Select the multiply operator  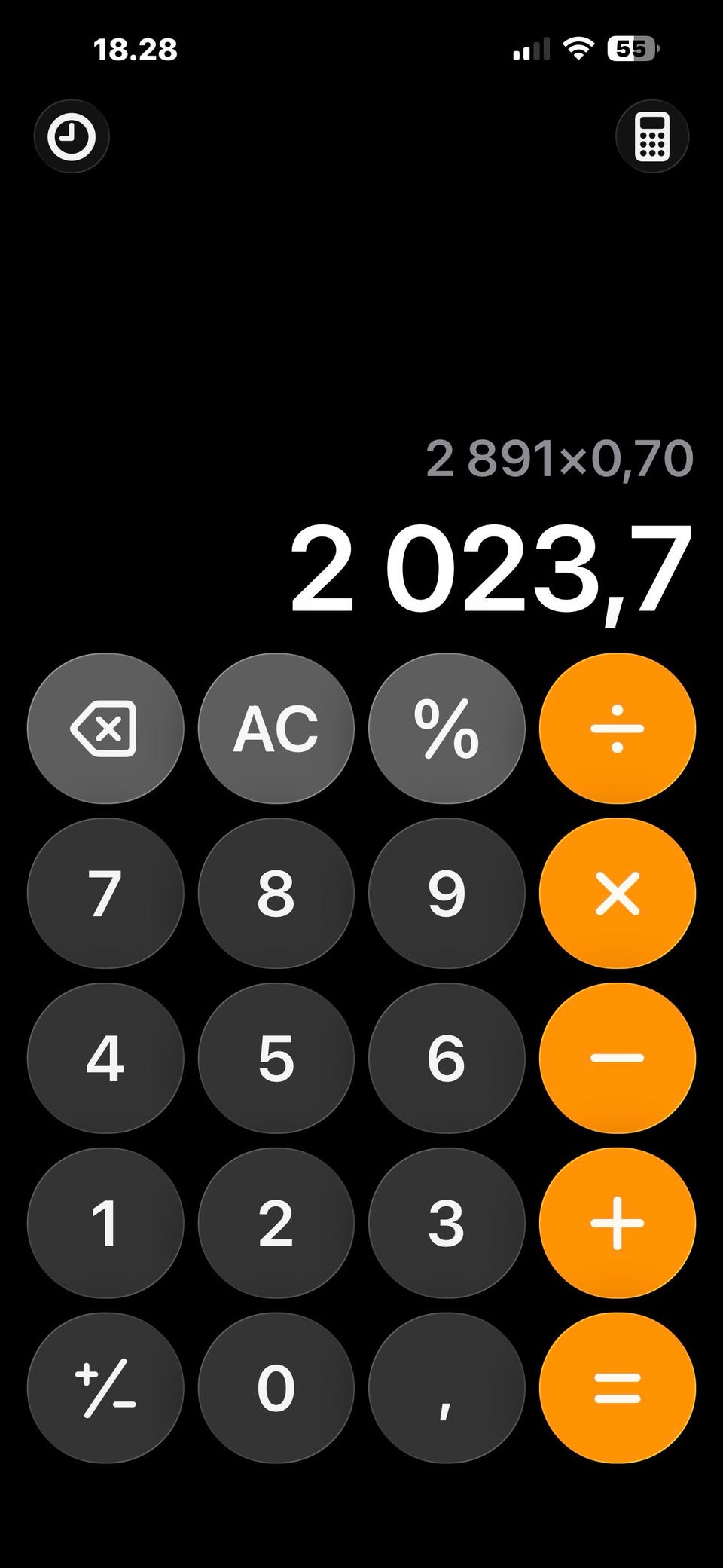click(618, 894)
